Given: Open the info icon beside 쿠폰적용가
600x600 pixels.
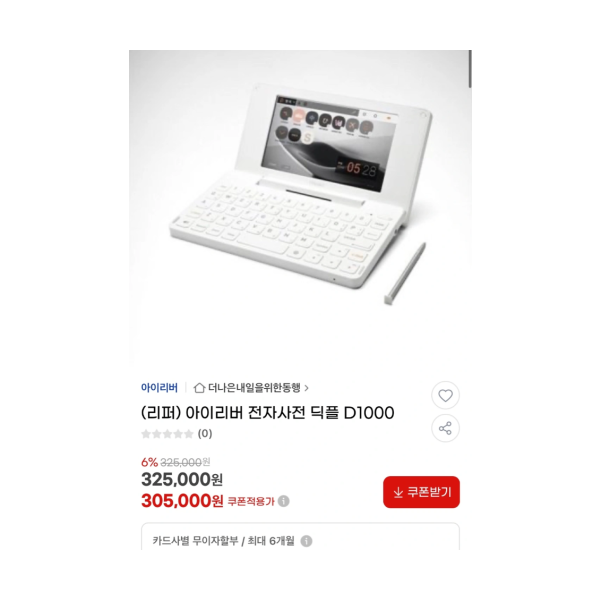Looking at the screenshot, I should coord(284,501).
